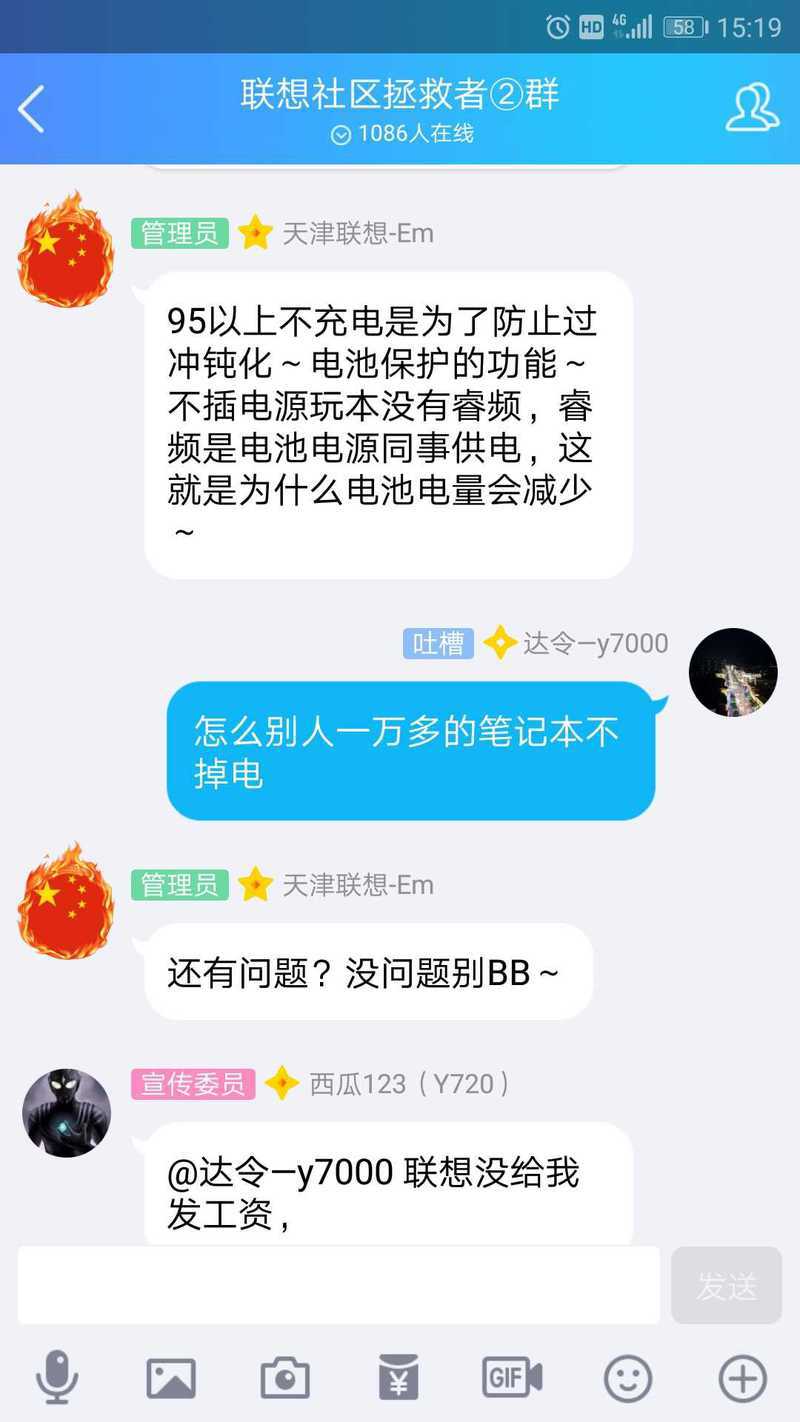View 西瓜123 (Y720) profile avatar
The image size is (800, 1422).
point(67,1112)
